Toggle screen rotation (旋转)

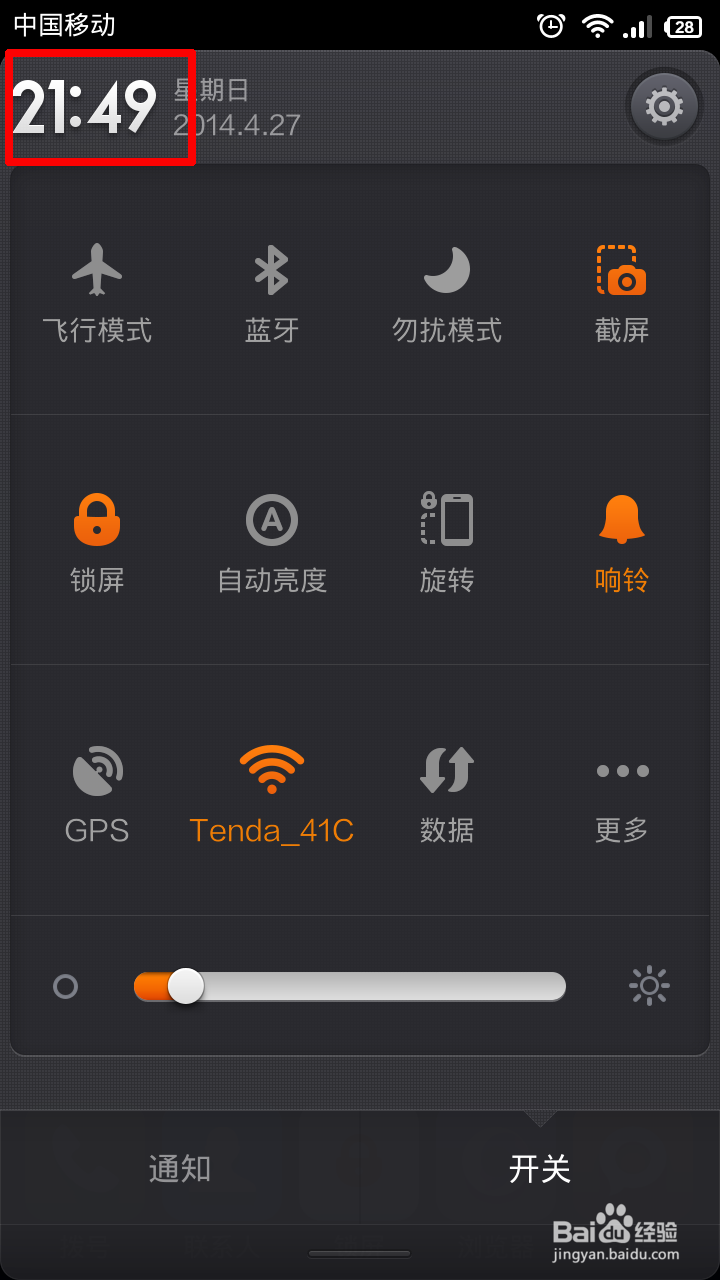446,540
